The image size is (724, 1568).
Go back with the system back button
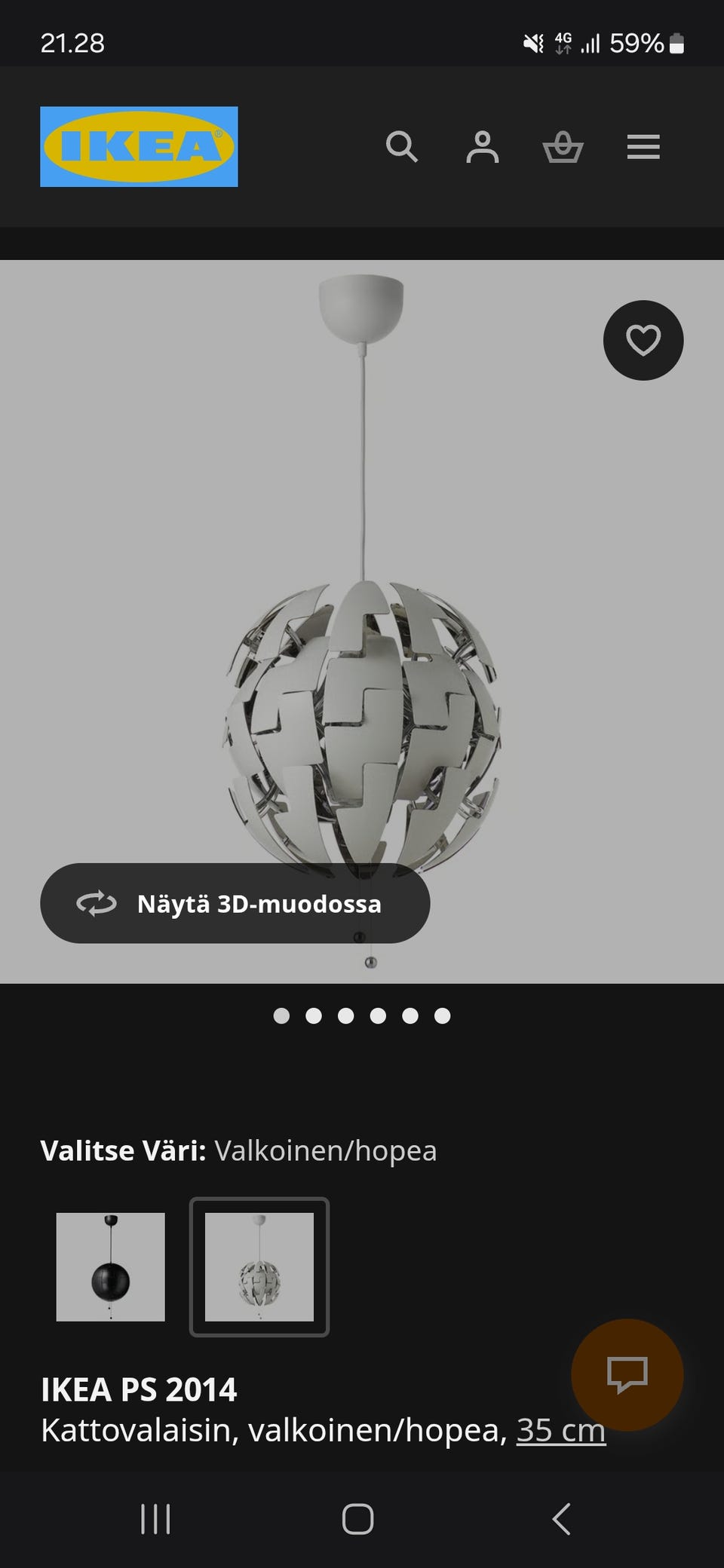click(x=562, y=1519)
